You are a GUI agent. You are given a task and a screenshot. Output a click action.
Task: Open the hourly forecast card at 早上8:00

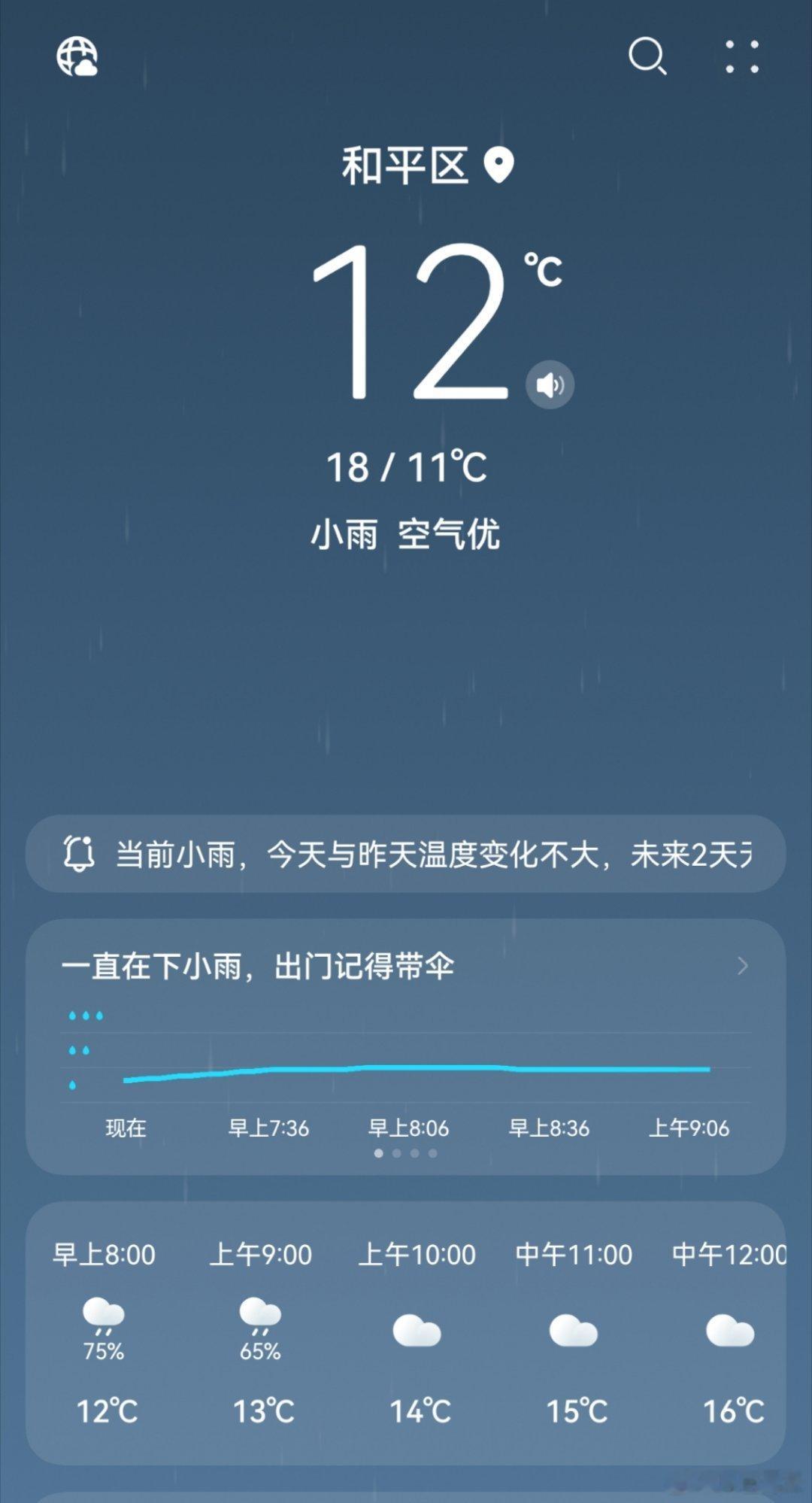[x=105, y=1332]
